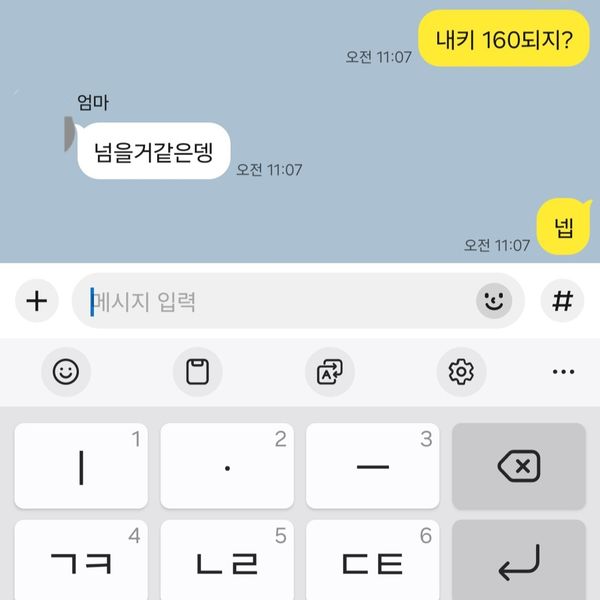Screen dimensions: 600x600
Task: Tap the ㄷㅌ consonant key
Action: click(373, 562)
